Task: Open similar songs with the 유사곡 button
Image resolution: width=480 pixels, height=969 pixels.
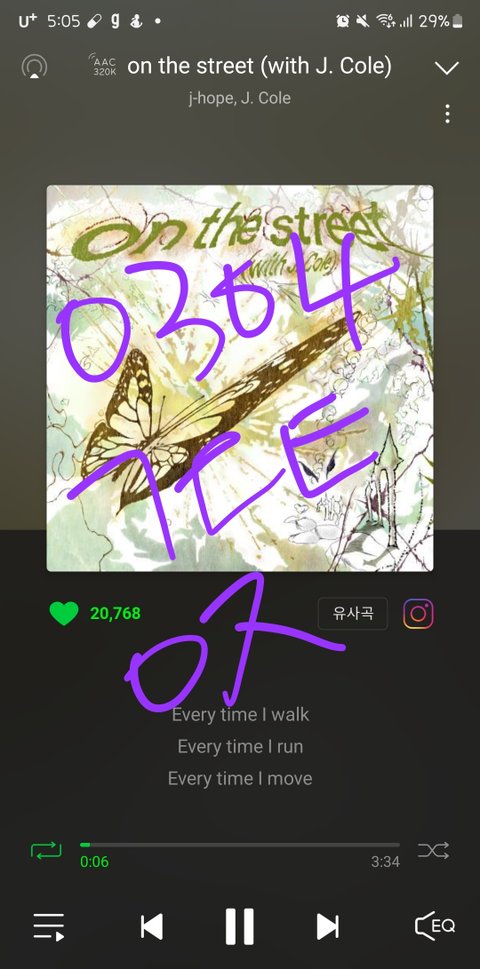Action: coord(353,614)
